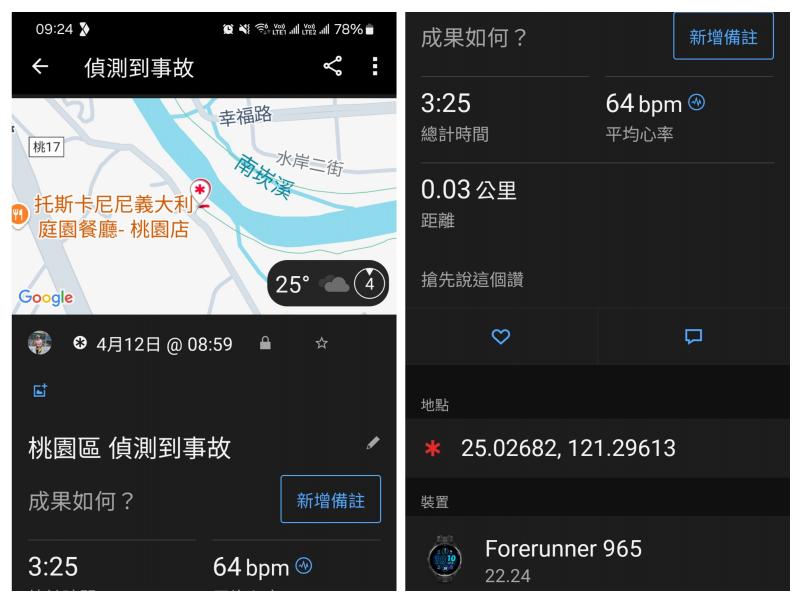800x600 pixels.
Task: Share this incident activity
Action: (332, 67)
